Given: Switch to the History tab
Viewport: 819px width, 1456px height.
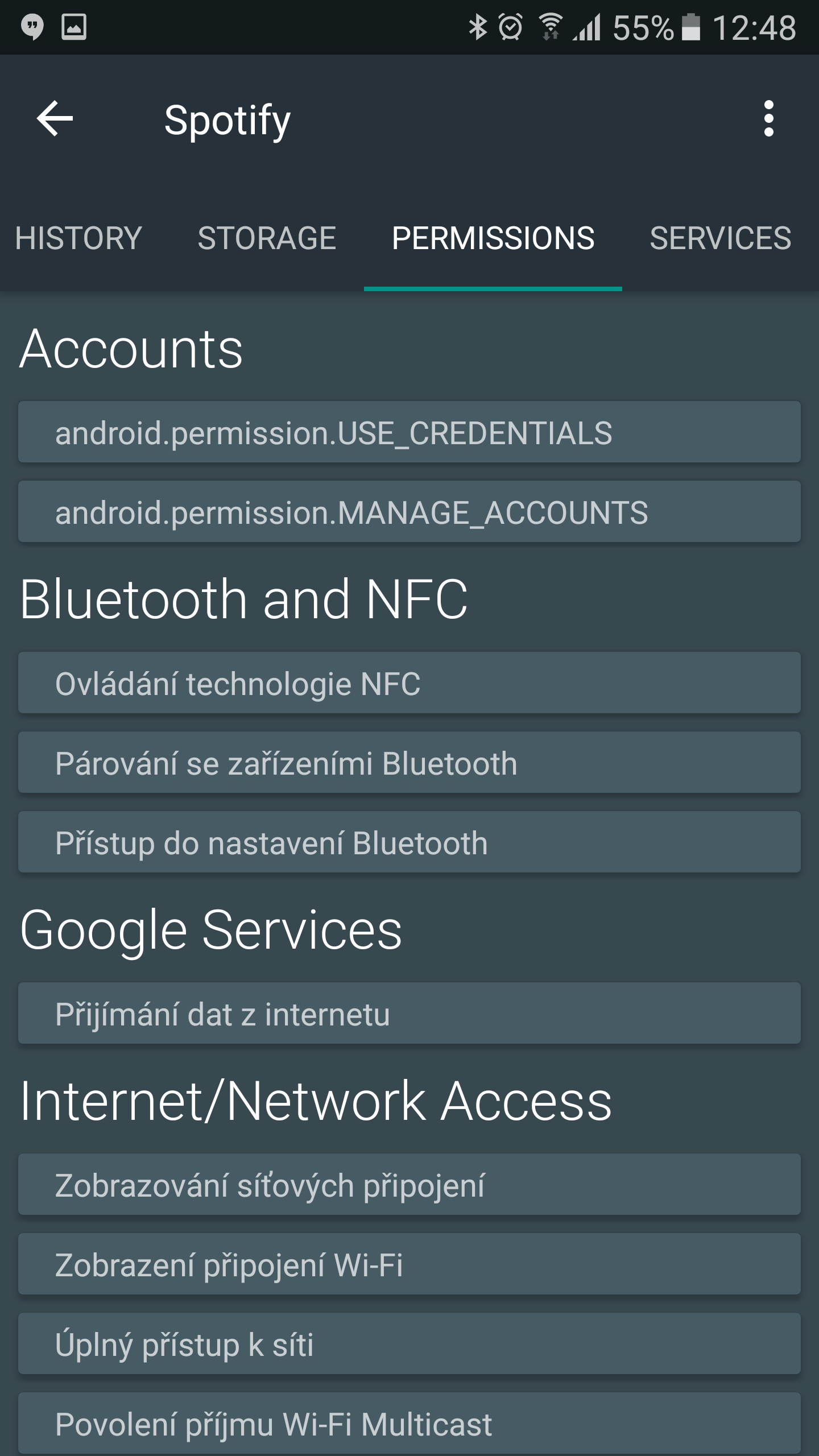Looking at the screenshot, I should point(78,238).
